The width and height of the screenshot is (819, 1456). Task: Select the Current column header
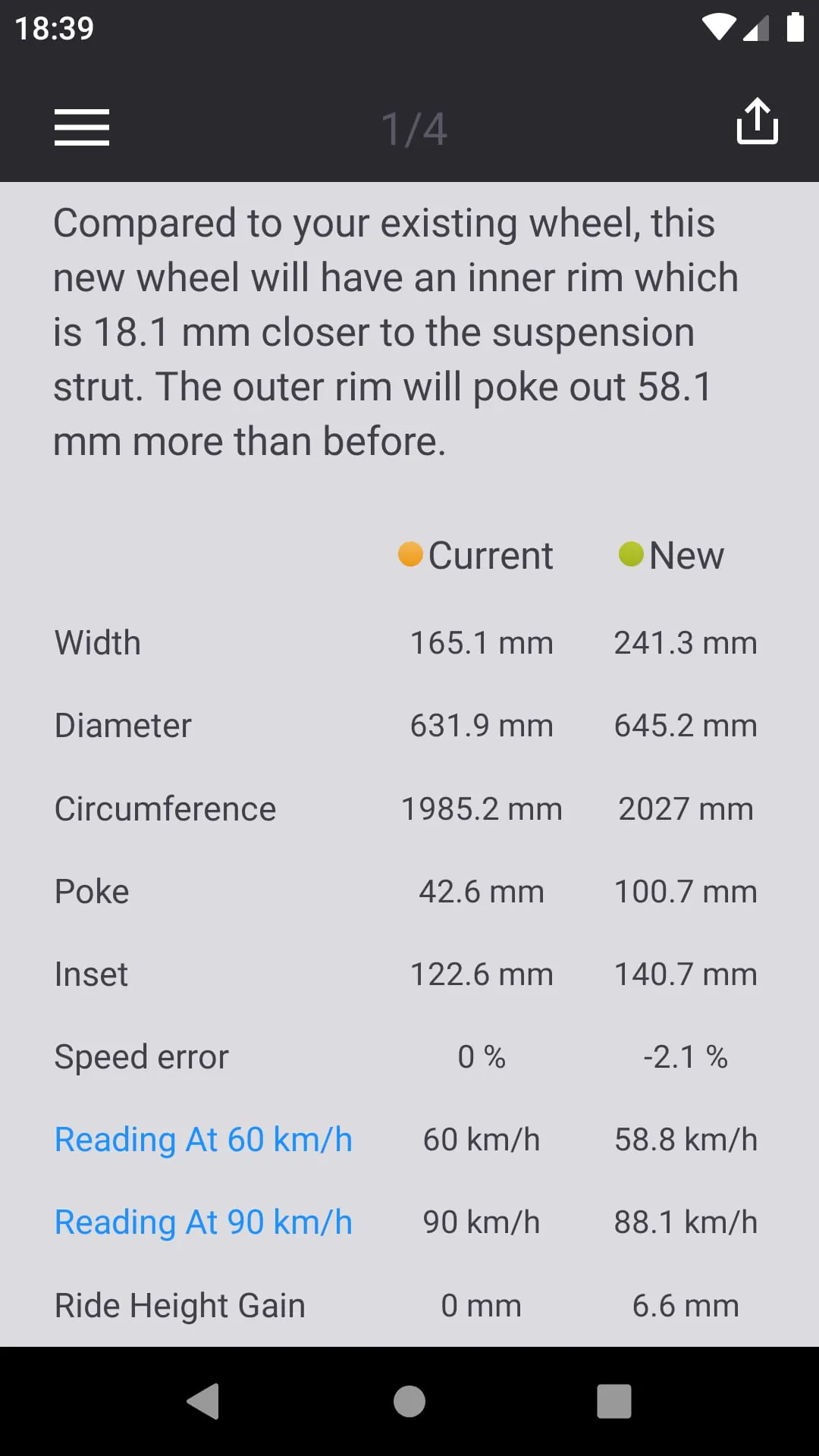(489, 554)
